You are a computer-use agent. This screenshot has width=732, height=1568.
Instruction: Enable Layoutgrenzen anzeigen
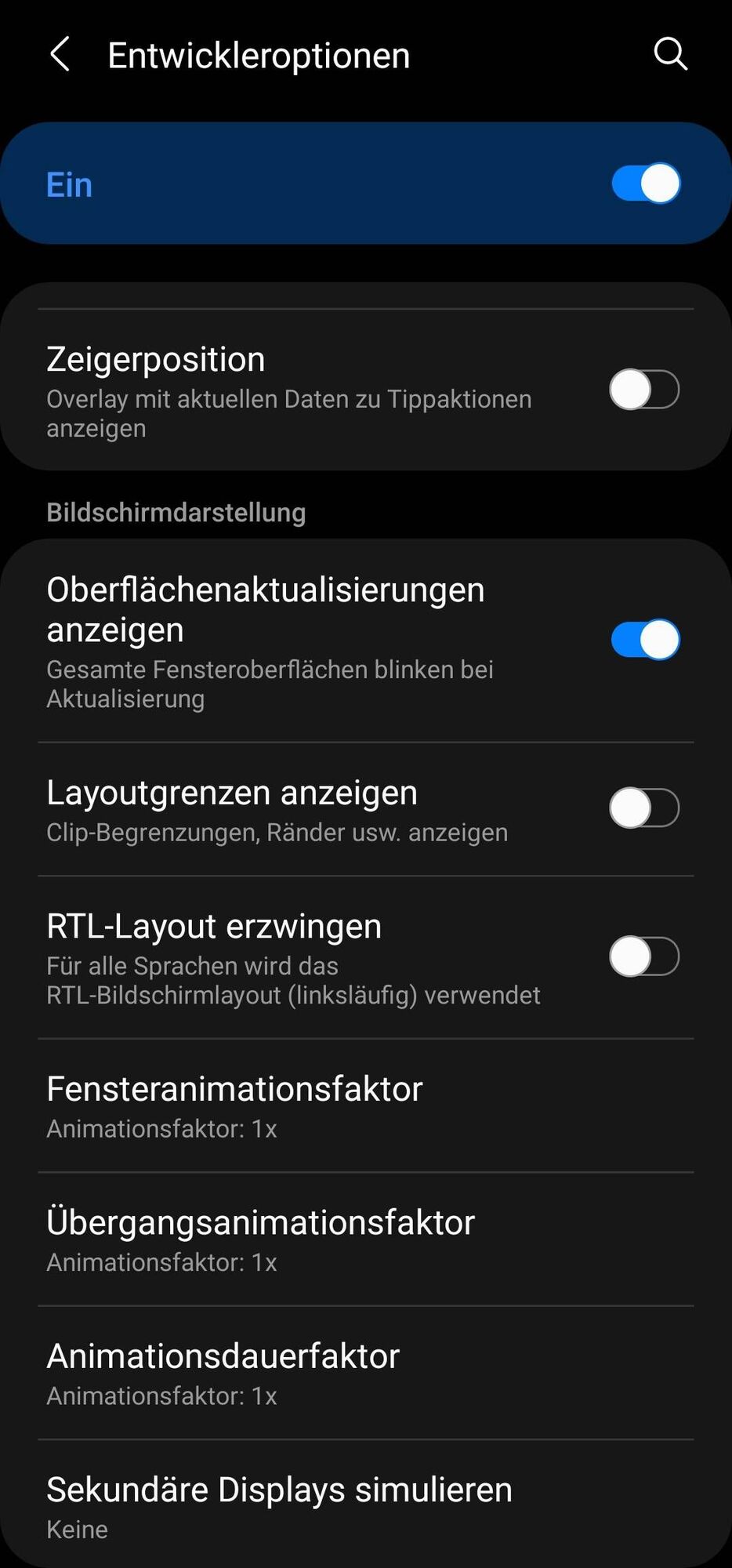point(643,808)
